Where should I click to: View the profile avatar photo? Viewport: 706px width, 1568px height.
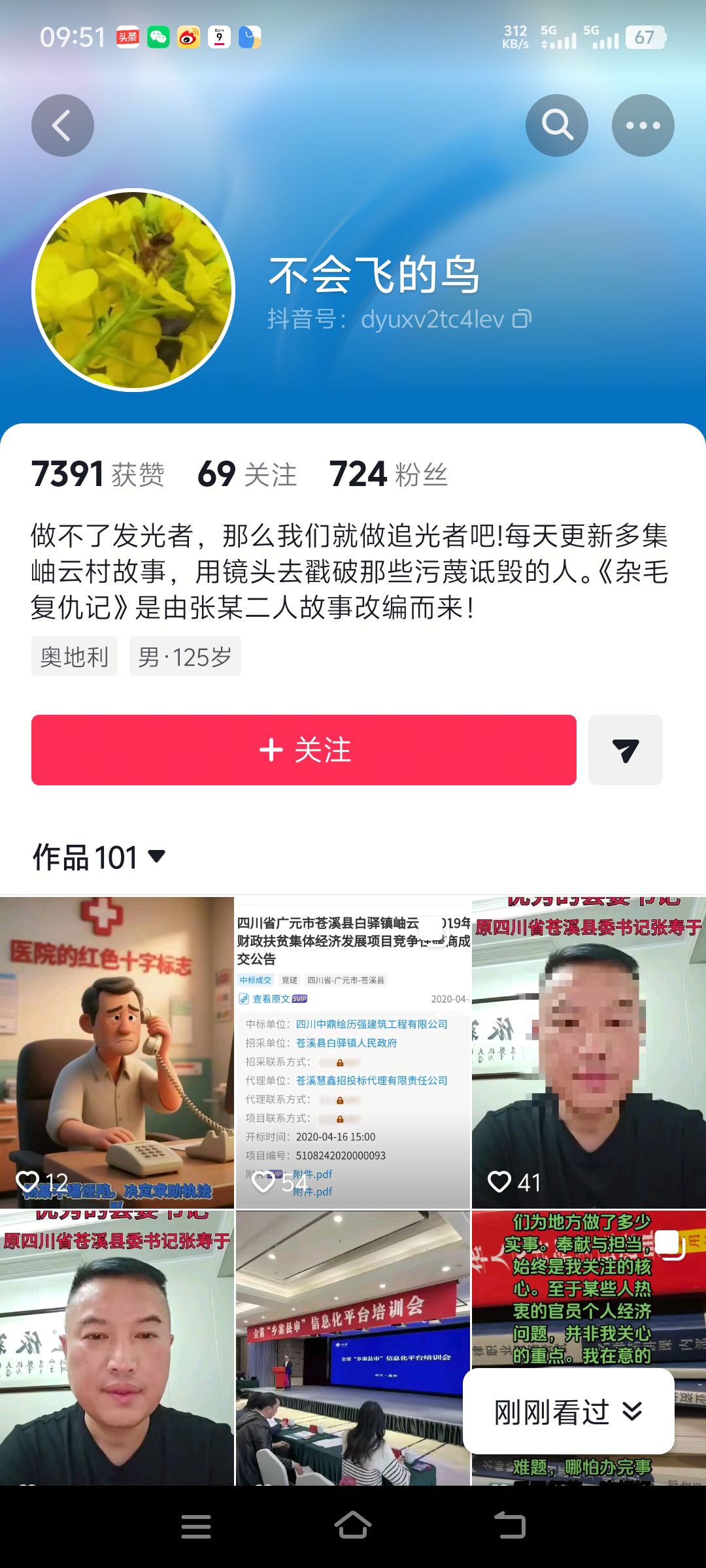(x=133, y=290)
